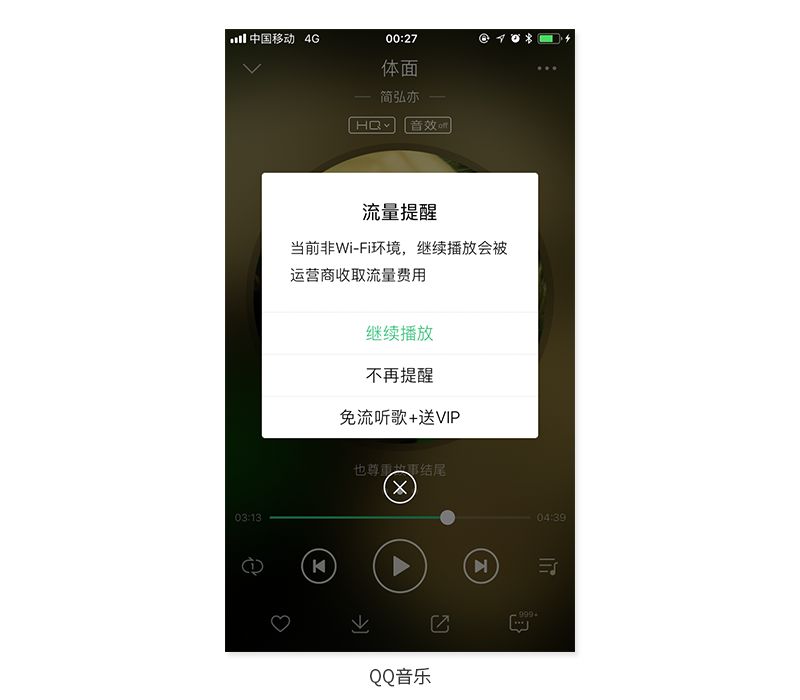Skip to previous track

pos(319,566)
